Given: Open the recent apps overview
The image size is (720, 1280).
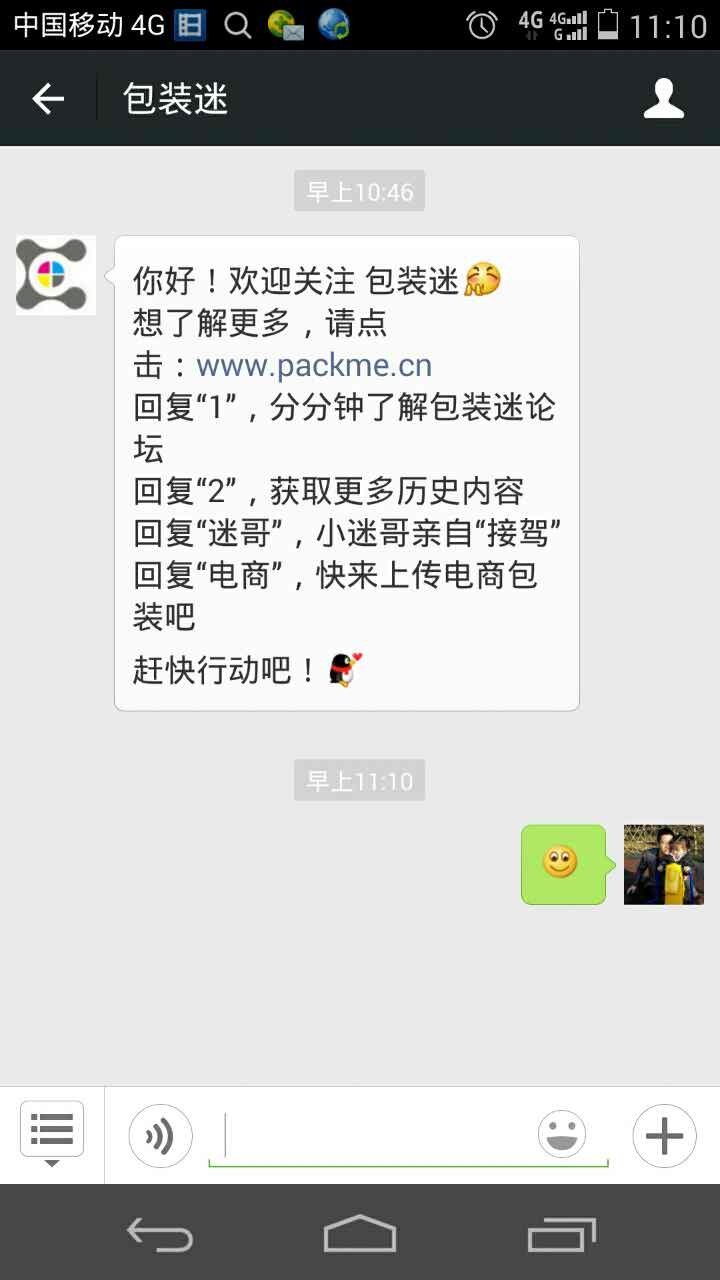Looking at the screenshot, I should click(562, 1233).
